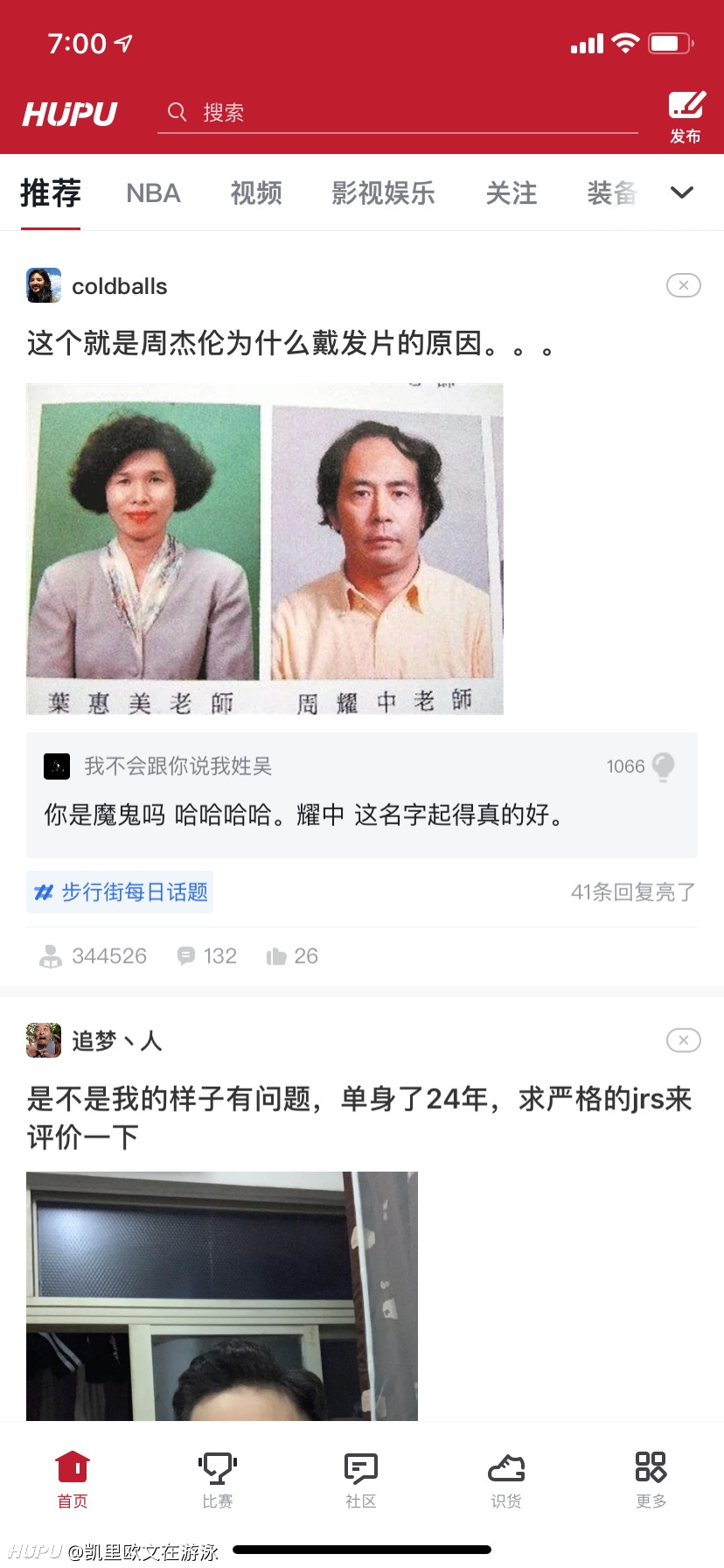Viewport: 724px width, 1568px height.
Task: Select the 影视娱乐 tab
Action: pyautogui.click(x=383, y=193)
